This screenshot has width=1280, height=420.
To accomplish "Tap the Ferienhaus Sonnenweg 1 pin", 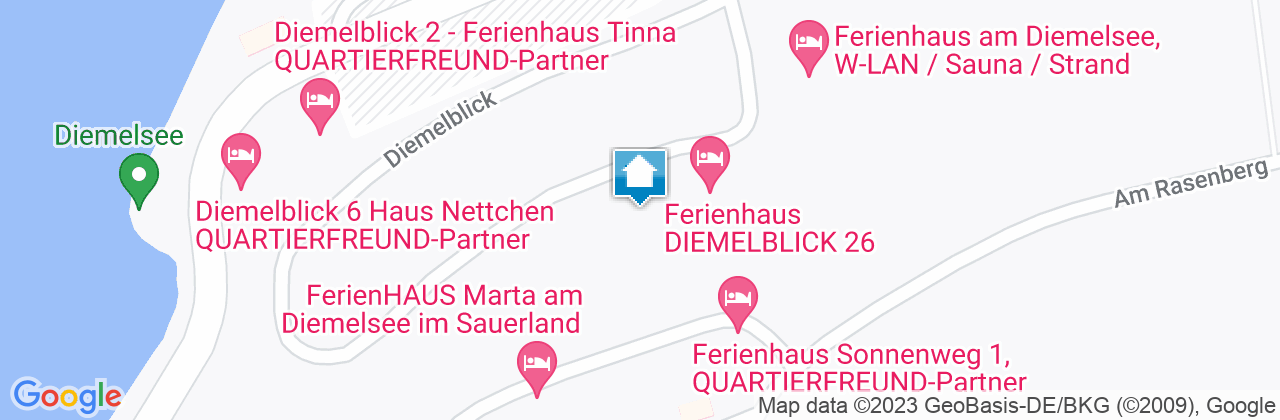I will [738, 299].
